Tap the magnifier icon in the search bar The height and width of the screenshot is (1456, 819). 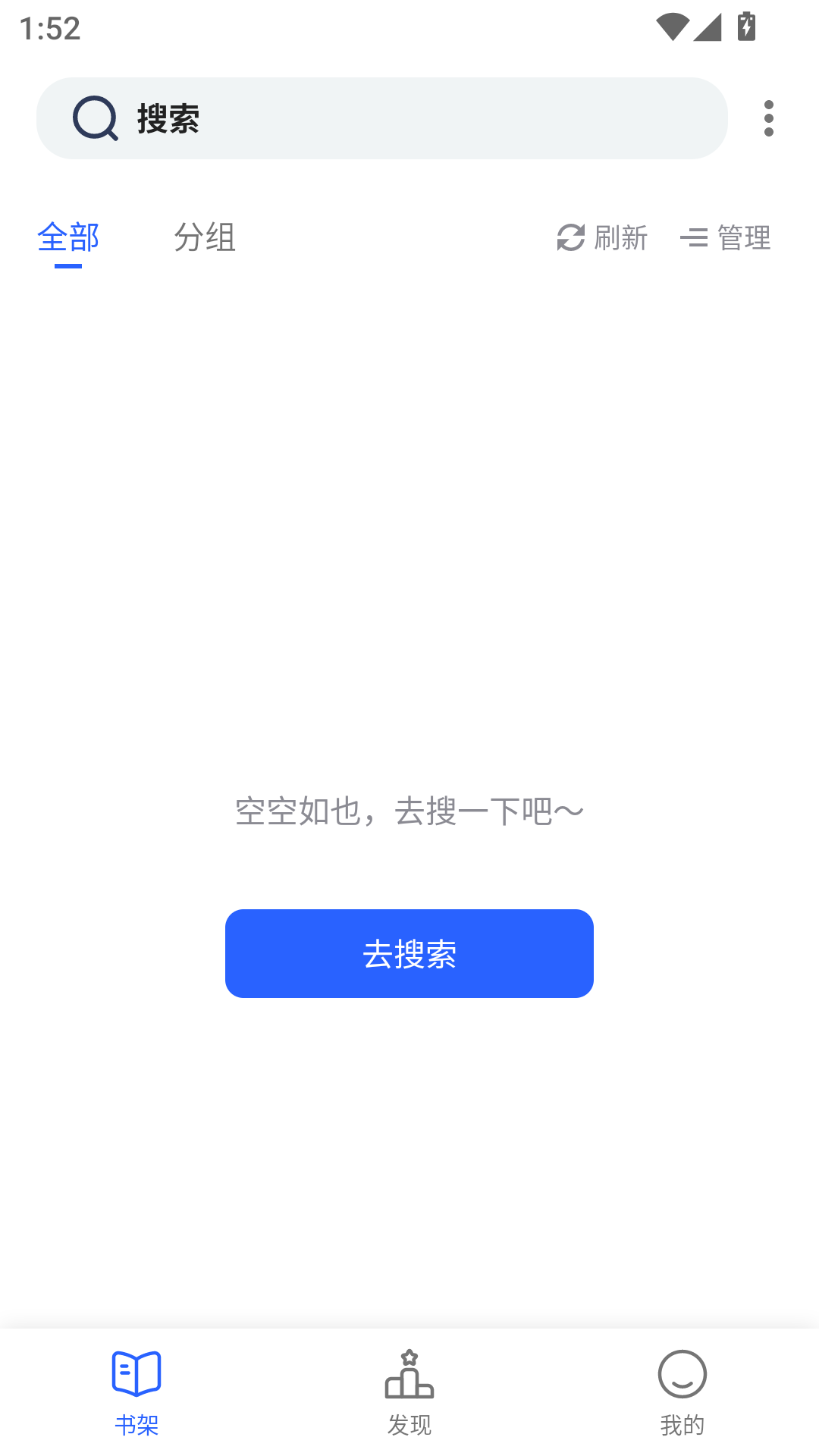coord(94,118)
